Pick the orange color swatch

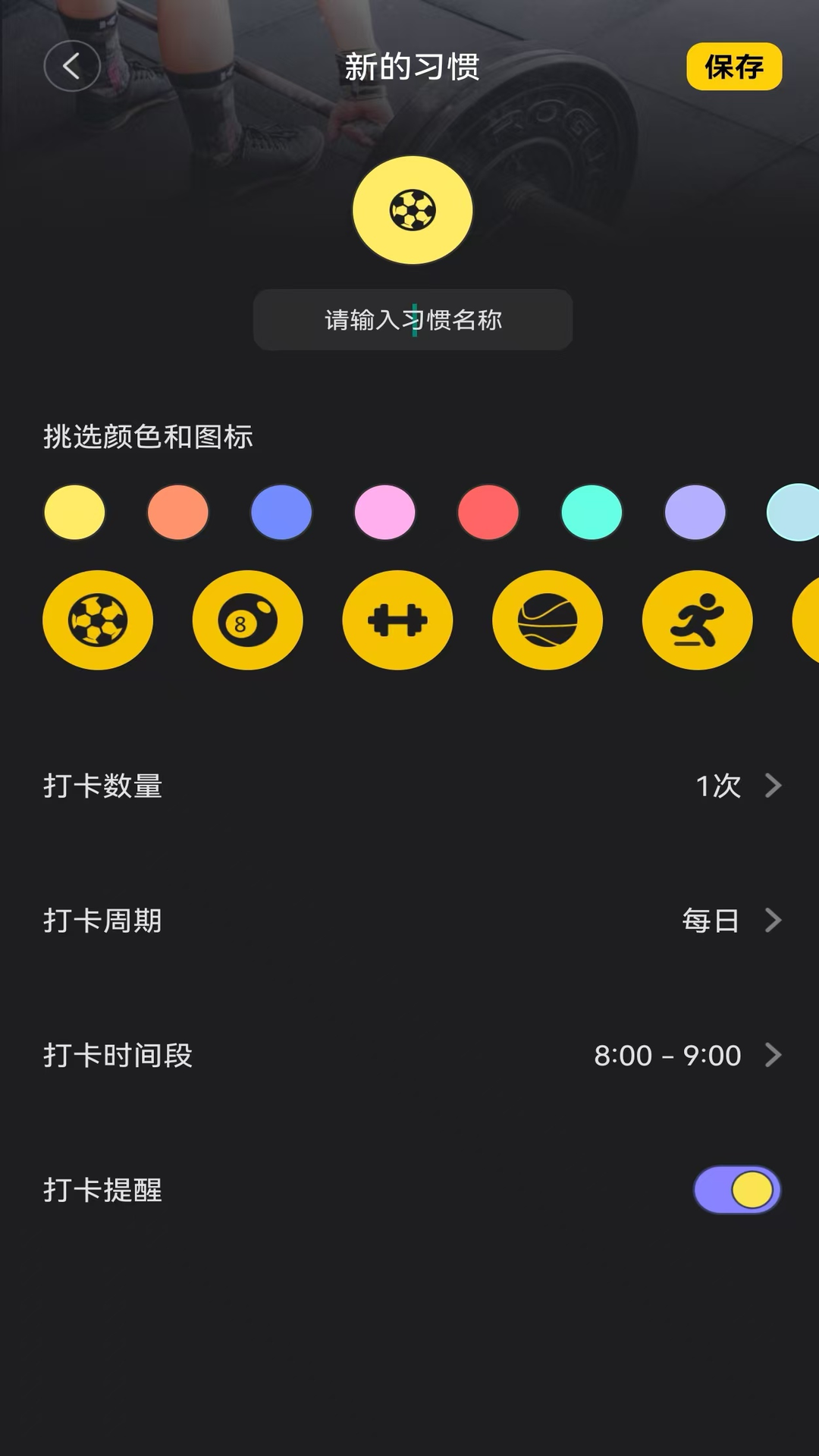(178, 513)
